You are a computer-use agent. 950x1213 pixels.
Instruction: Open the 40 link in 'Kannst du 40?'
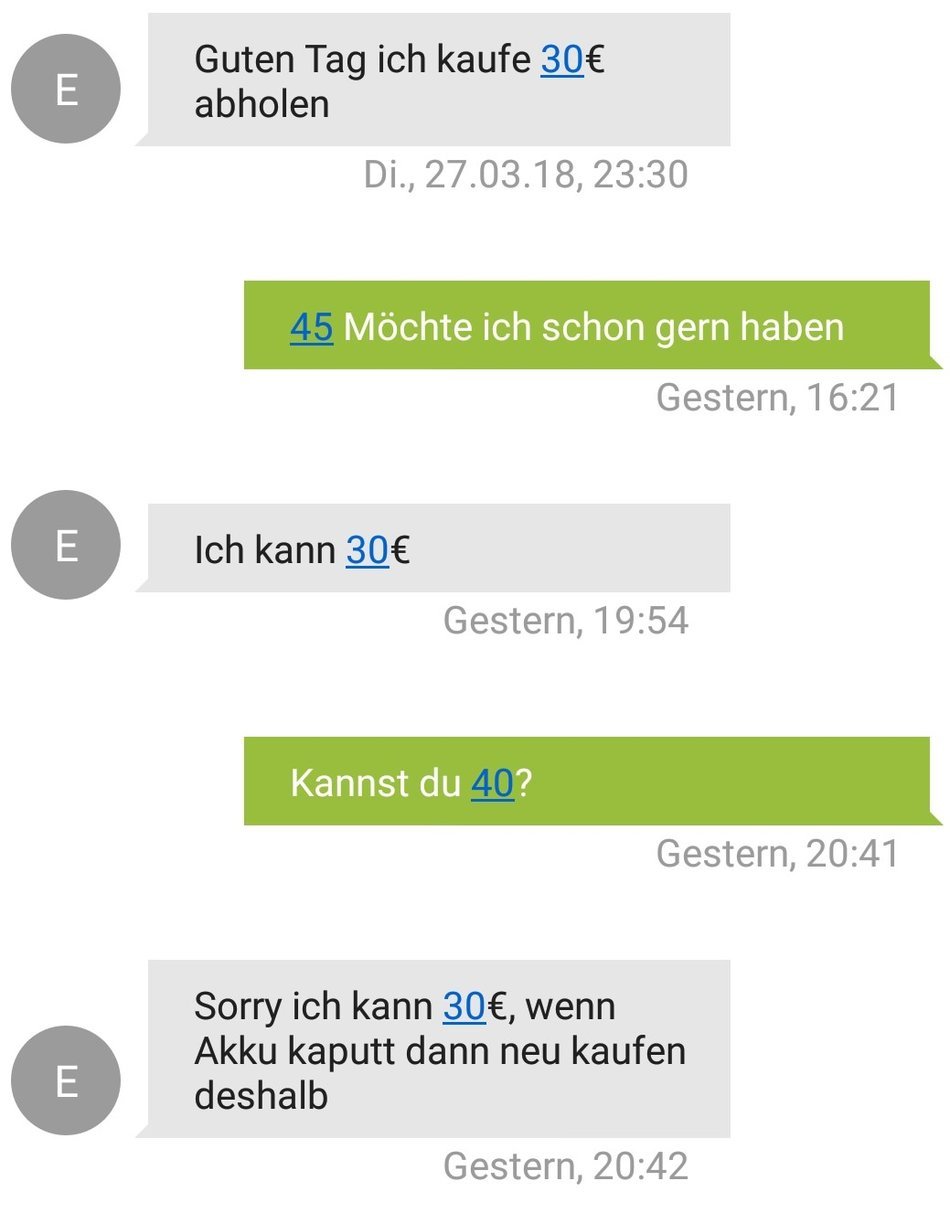pyautogui.click(x=492, y=783)
